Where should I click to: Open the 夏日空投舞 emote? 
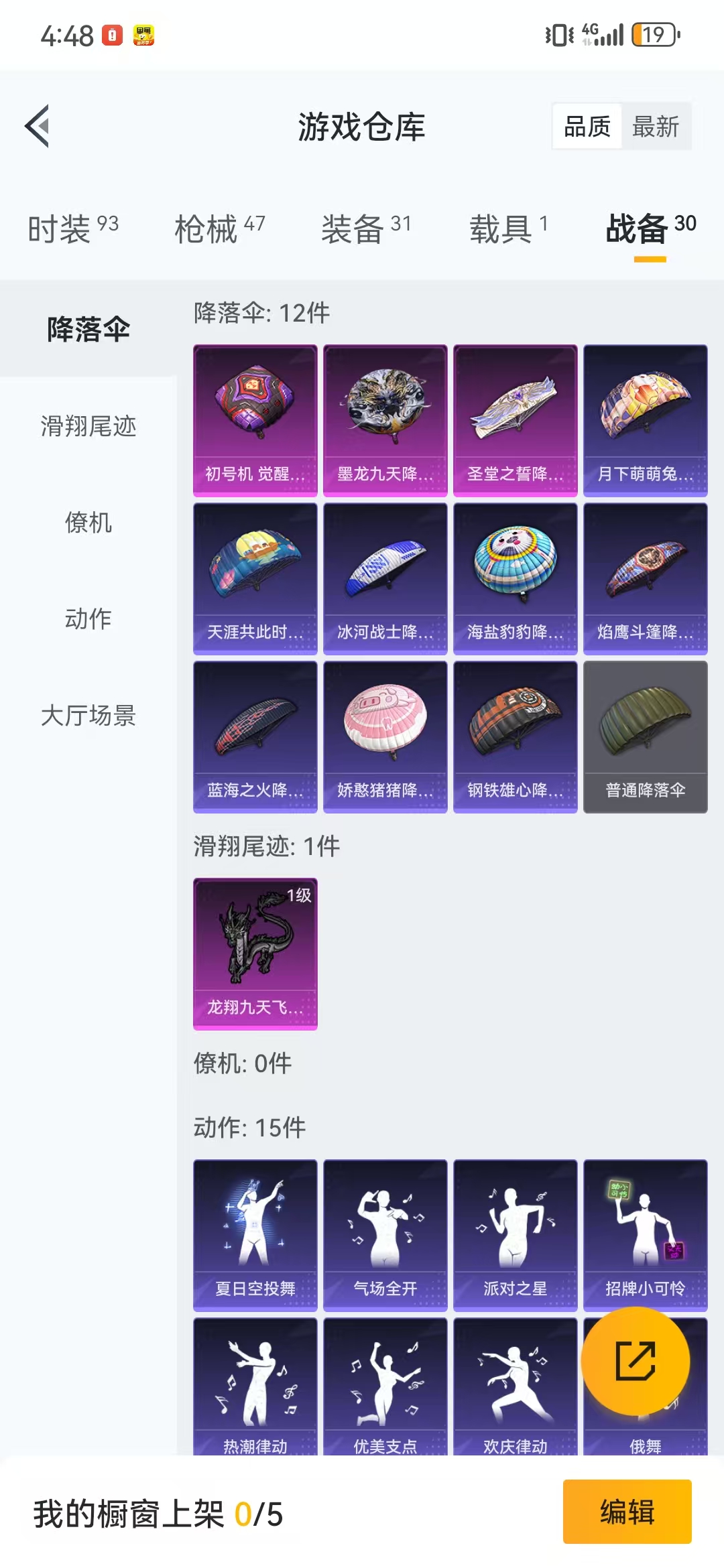tap(255, 1234)
